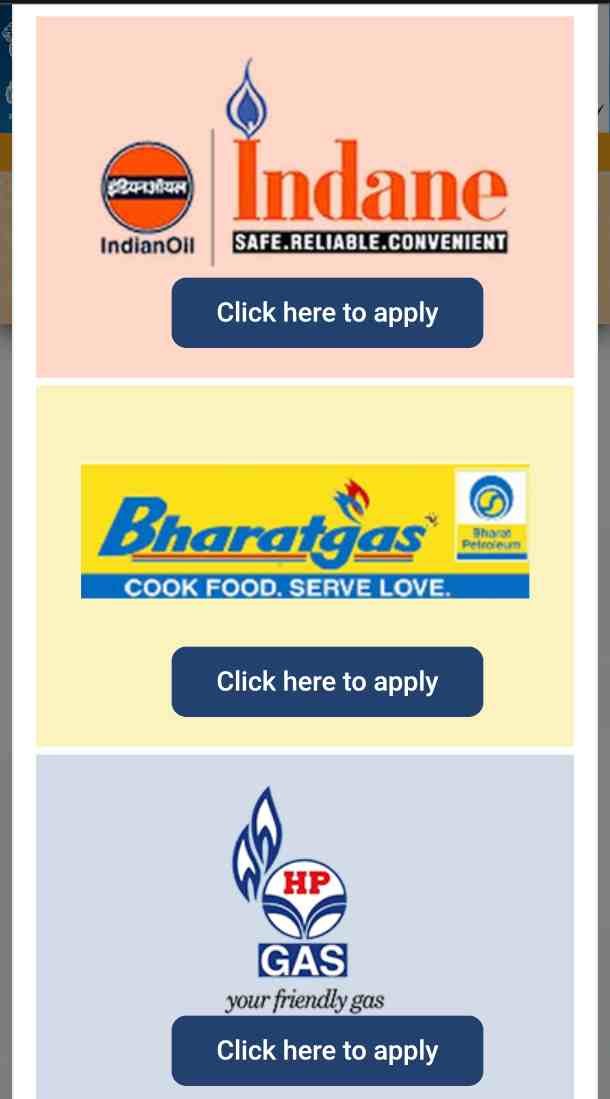Click here to apply for Indane gas
610x1099 pixels.
(327, 313)
